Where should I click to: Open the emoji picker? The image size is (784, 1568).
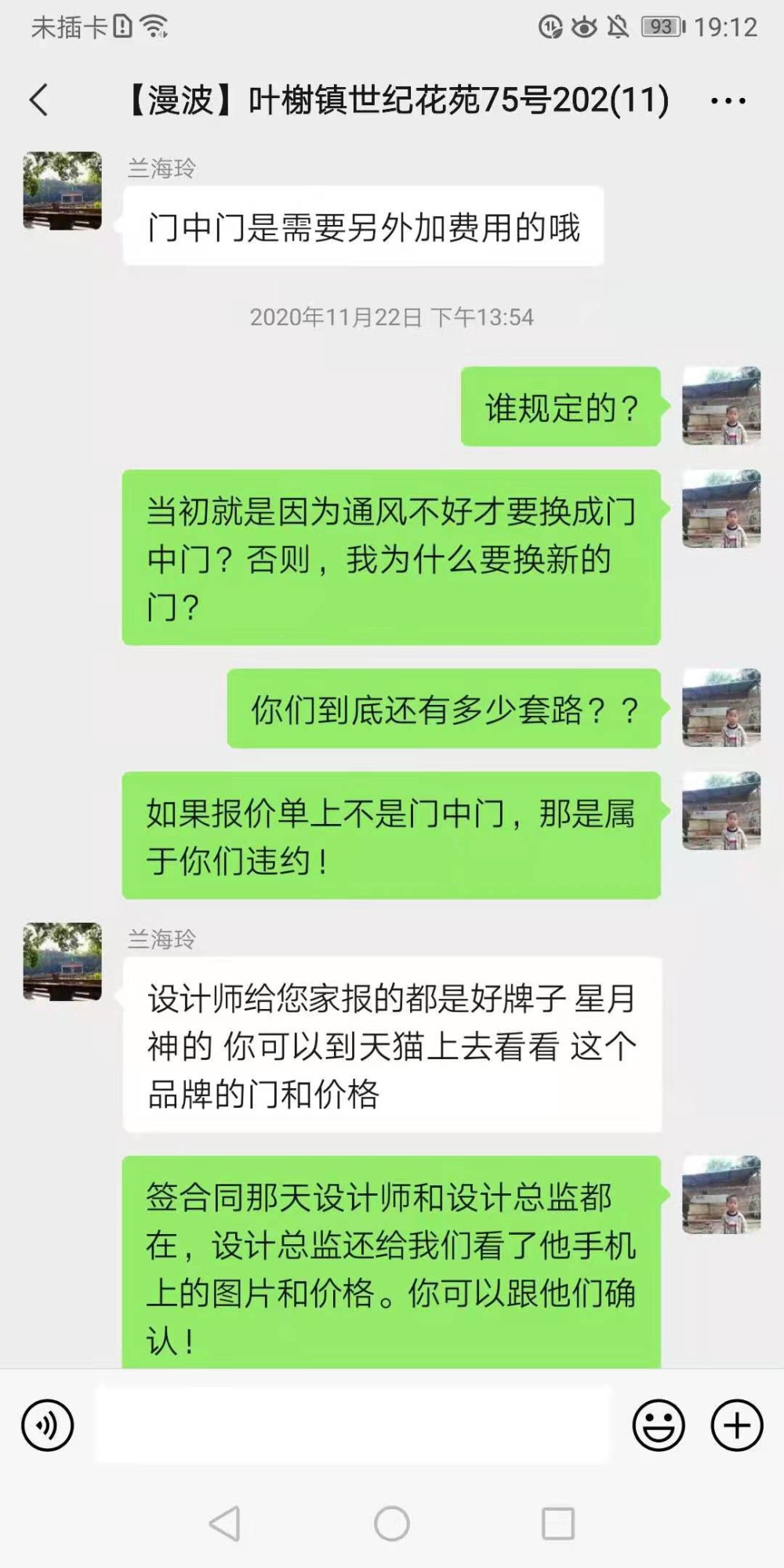[659, 1425]
